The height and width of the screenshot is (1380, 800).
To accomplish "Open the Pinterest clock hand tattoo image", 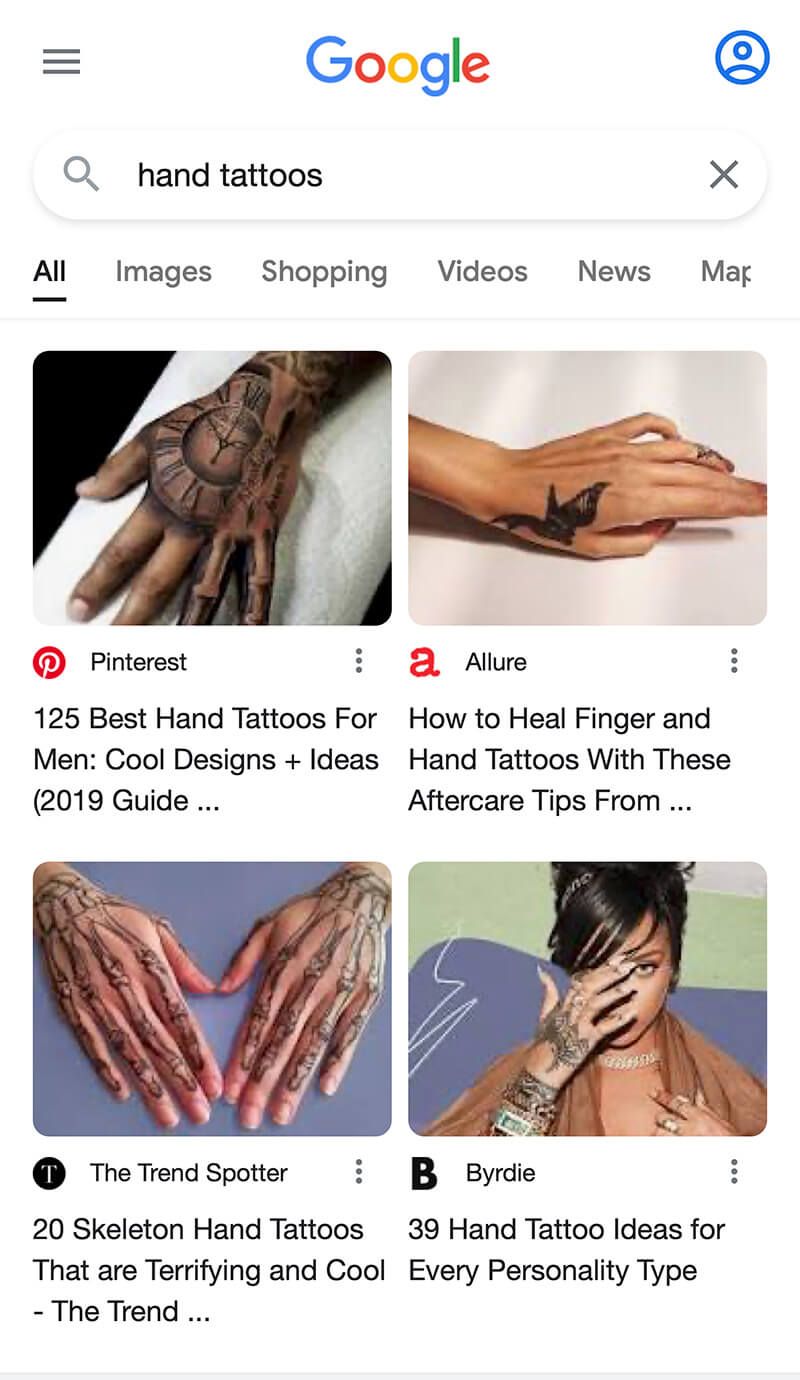I will tap(212, 488).
